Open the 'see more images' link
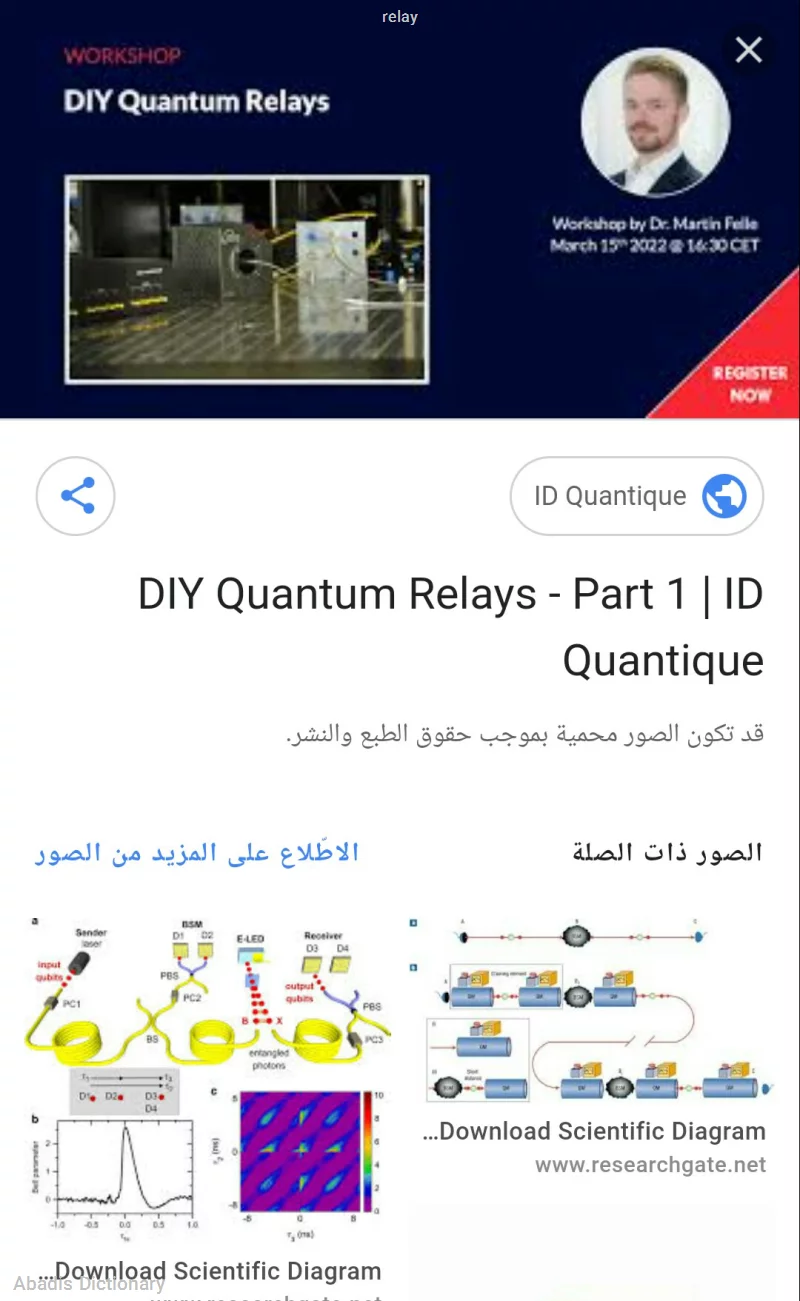Screen dimensions: 800x1301 (197, 853)
